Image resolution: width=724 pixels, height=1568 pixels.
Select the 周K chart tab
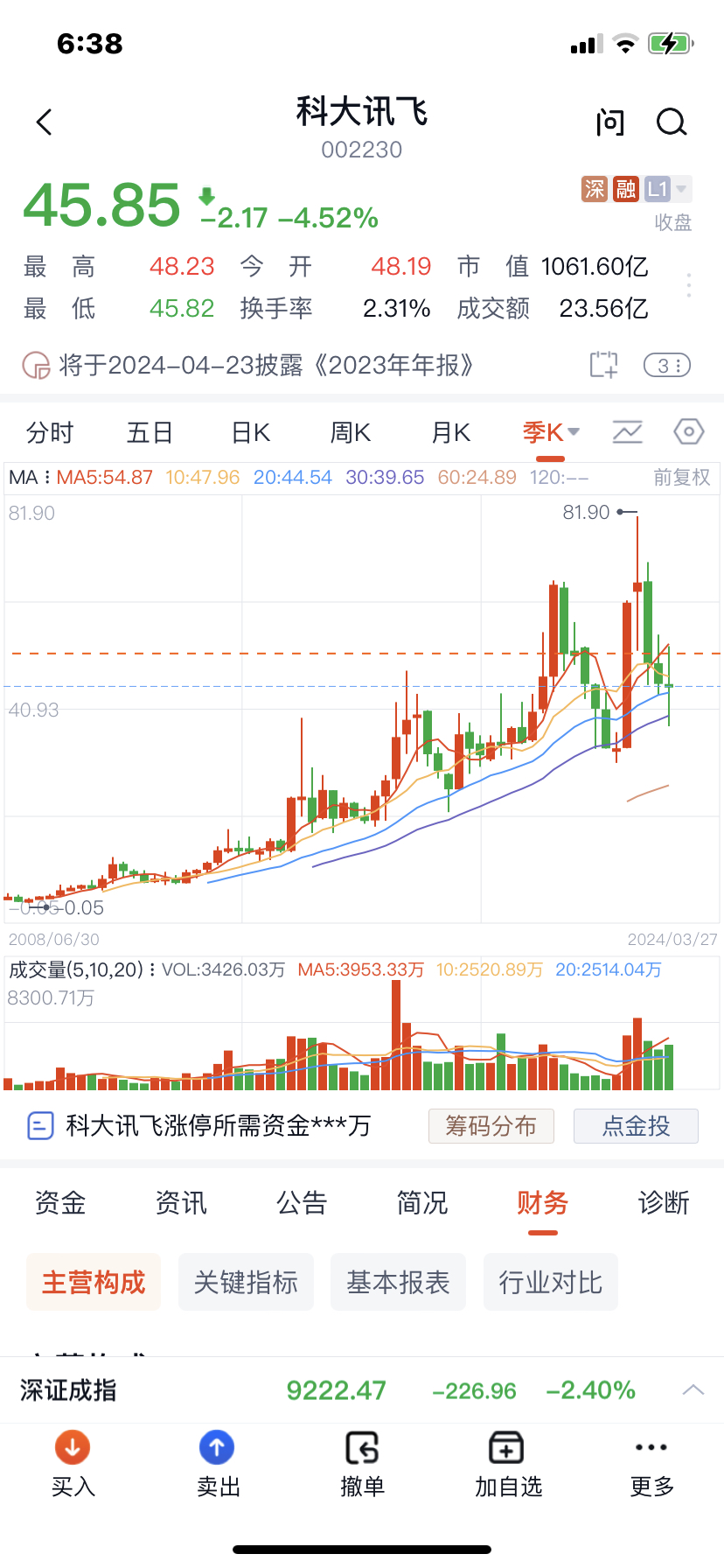351,432
